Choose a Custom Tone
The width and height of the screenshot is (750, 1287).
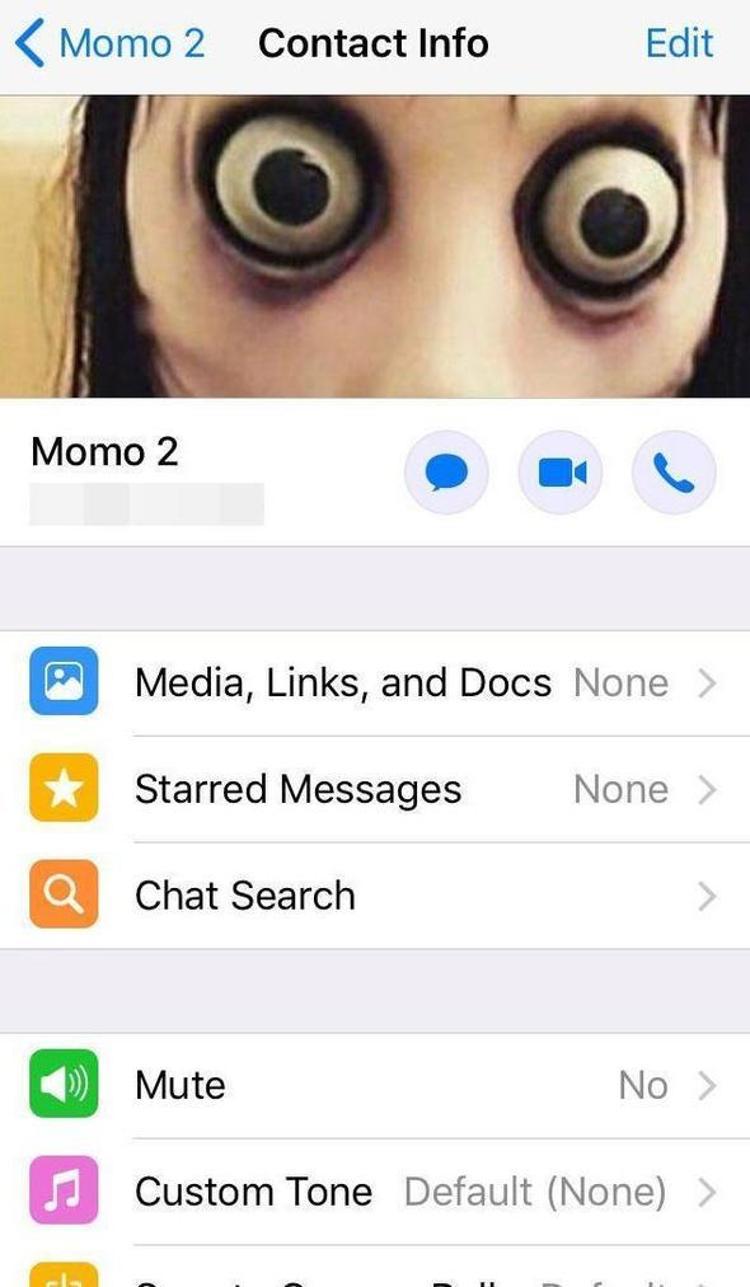(375, 1192)
